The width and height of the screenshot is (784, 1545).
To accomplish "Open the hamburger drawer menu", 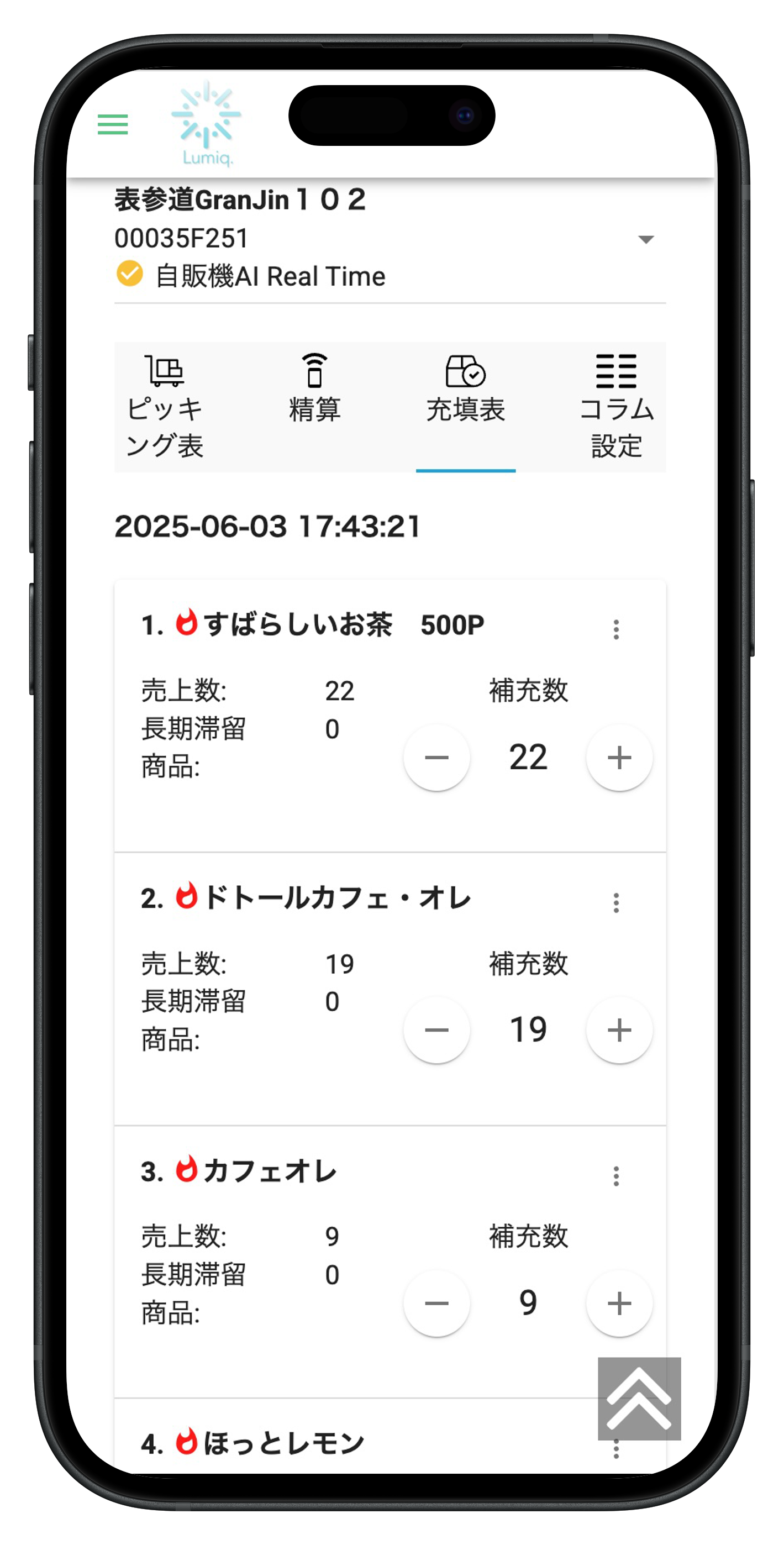I will pyautogui.click(x=113, y=125).
